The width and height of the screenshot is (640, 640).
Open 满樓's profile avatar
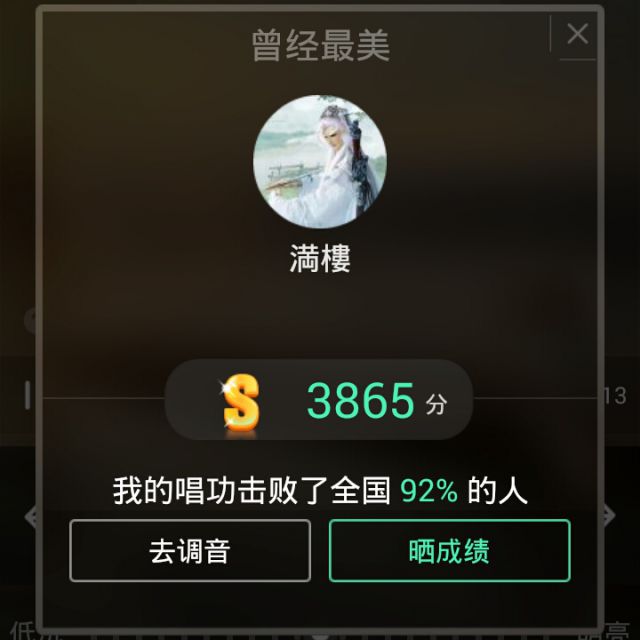click(320, 162)
